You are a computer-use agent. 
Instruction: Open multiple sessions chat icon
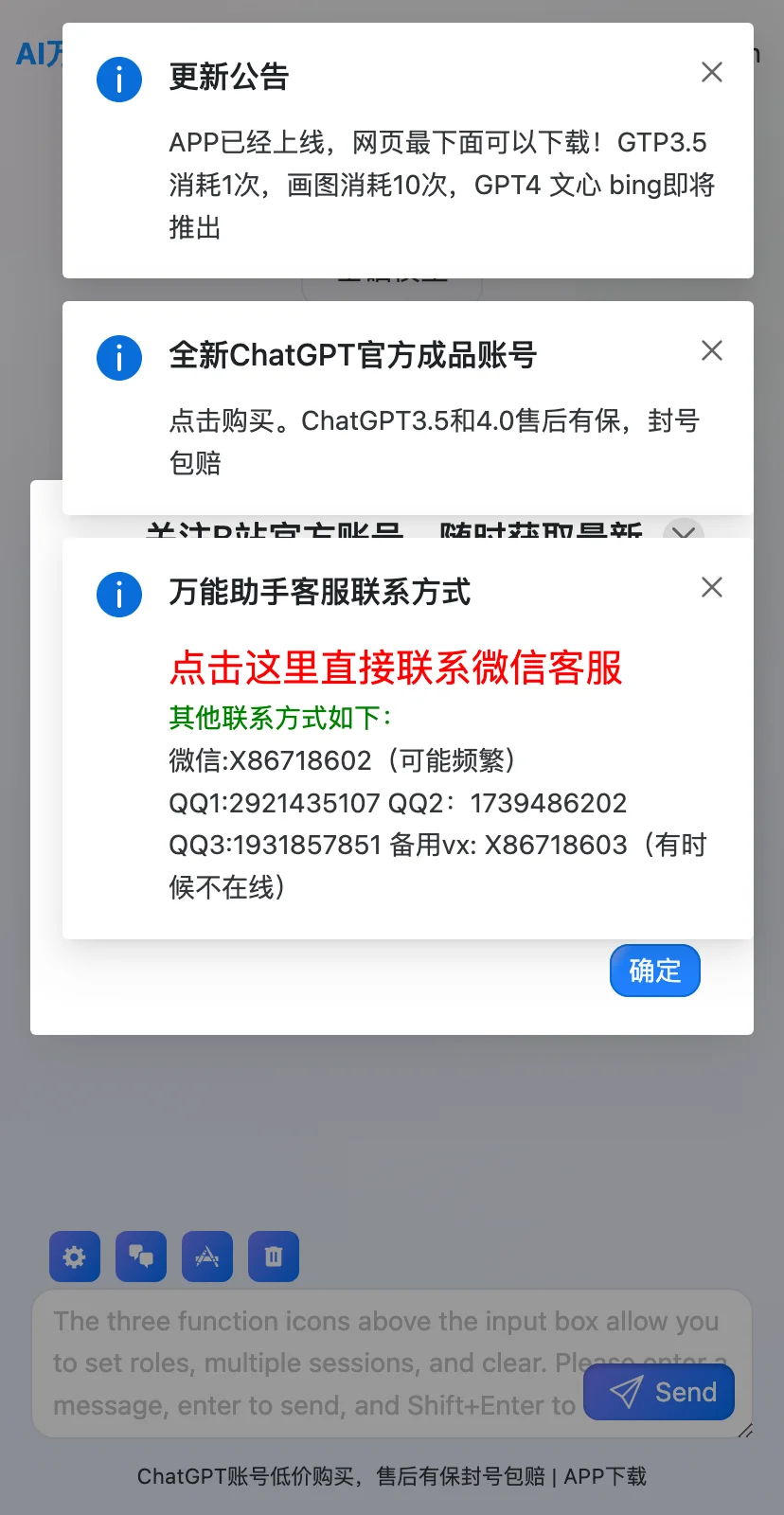point(141,1257)
